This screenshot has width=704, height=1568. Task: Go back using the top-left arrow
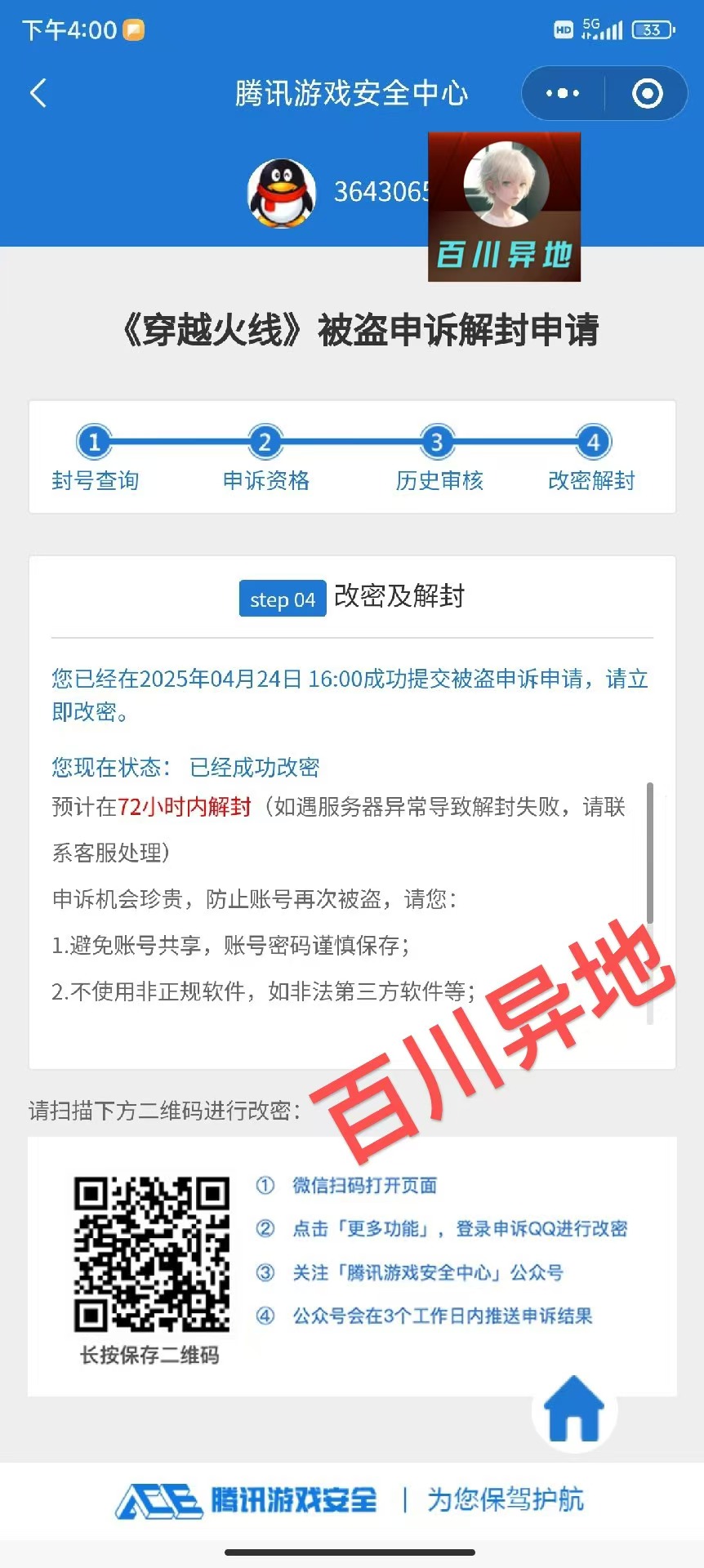[38, 93]
